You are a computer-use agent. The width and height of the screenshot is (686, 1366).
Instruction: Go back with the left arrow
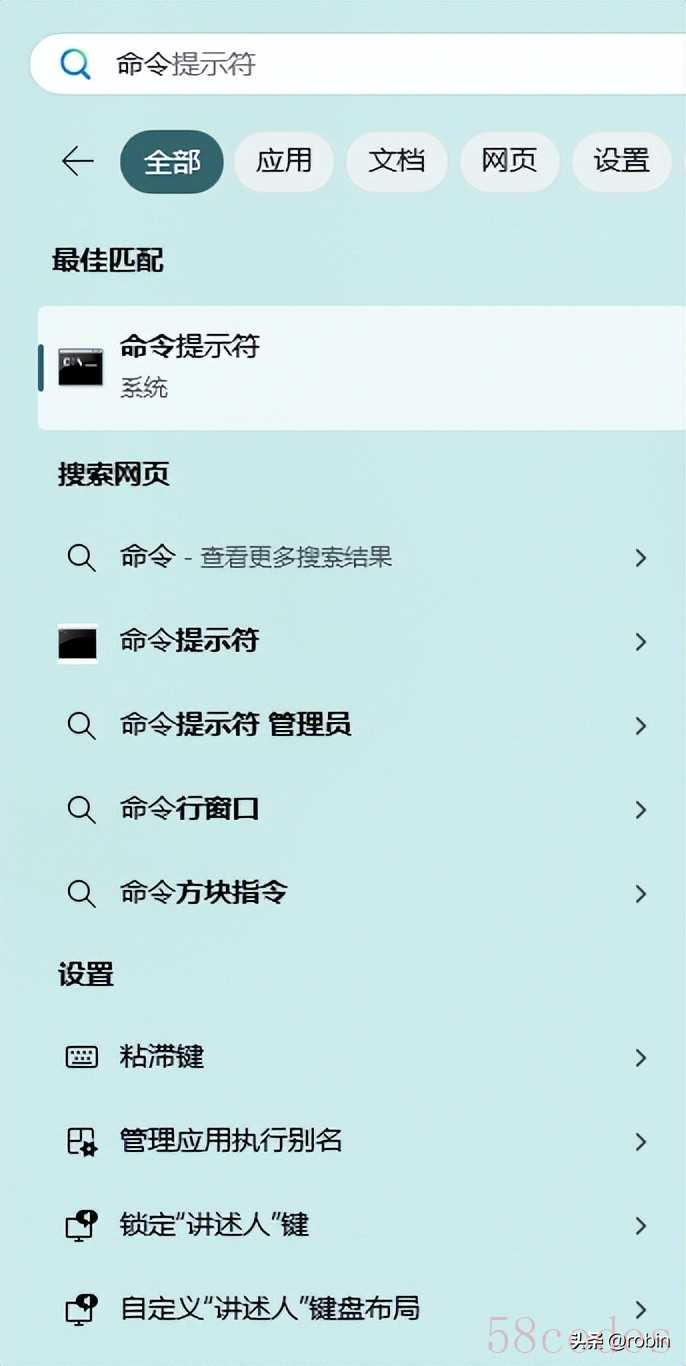[x=77, y=161]
